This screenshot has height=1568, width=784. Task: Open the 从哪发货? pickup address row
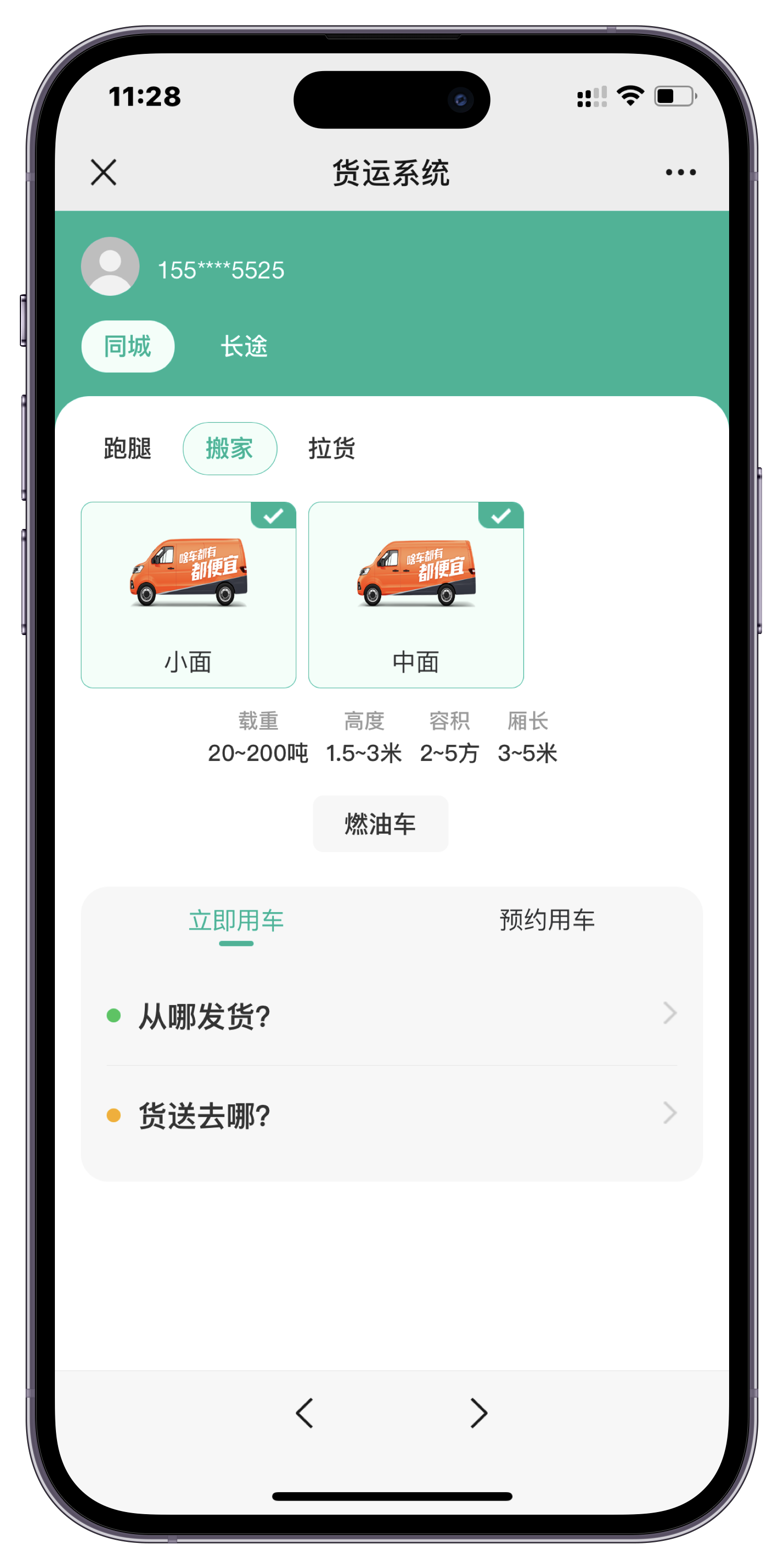[x=392, y=1014]
